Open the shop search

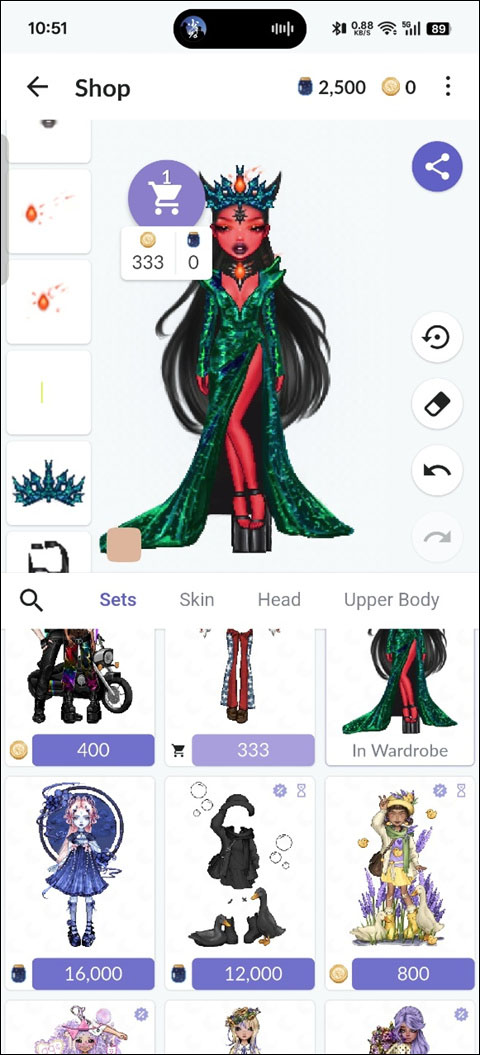coord(32,599)
